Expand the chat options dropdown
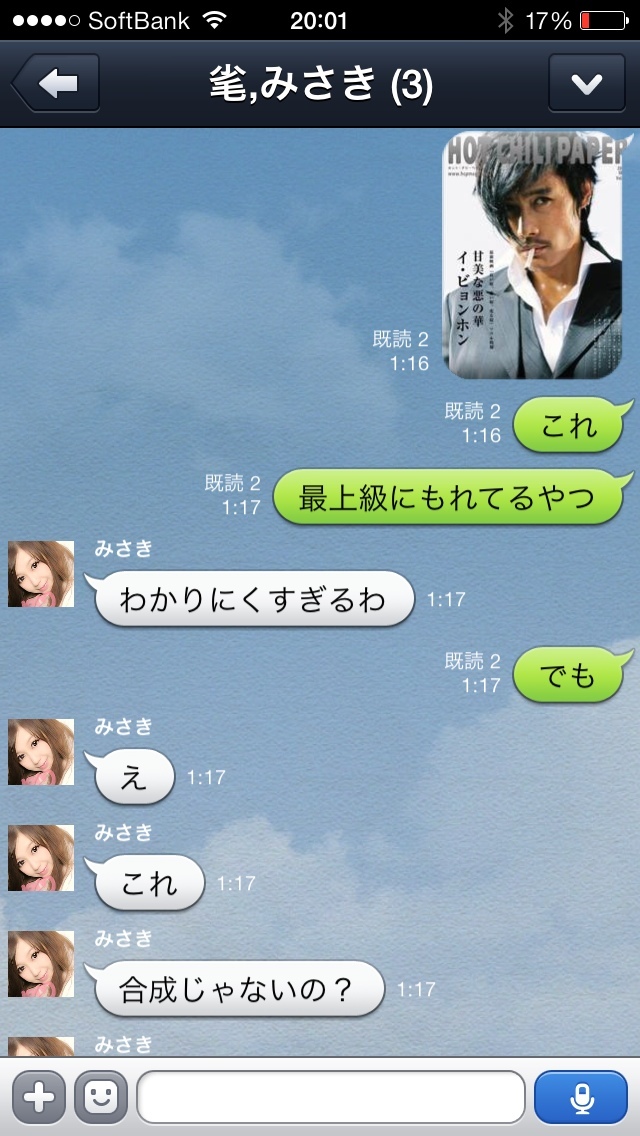This screenshot has height=1136, width=640. coord(585,84)
